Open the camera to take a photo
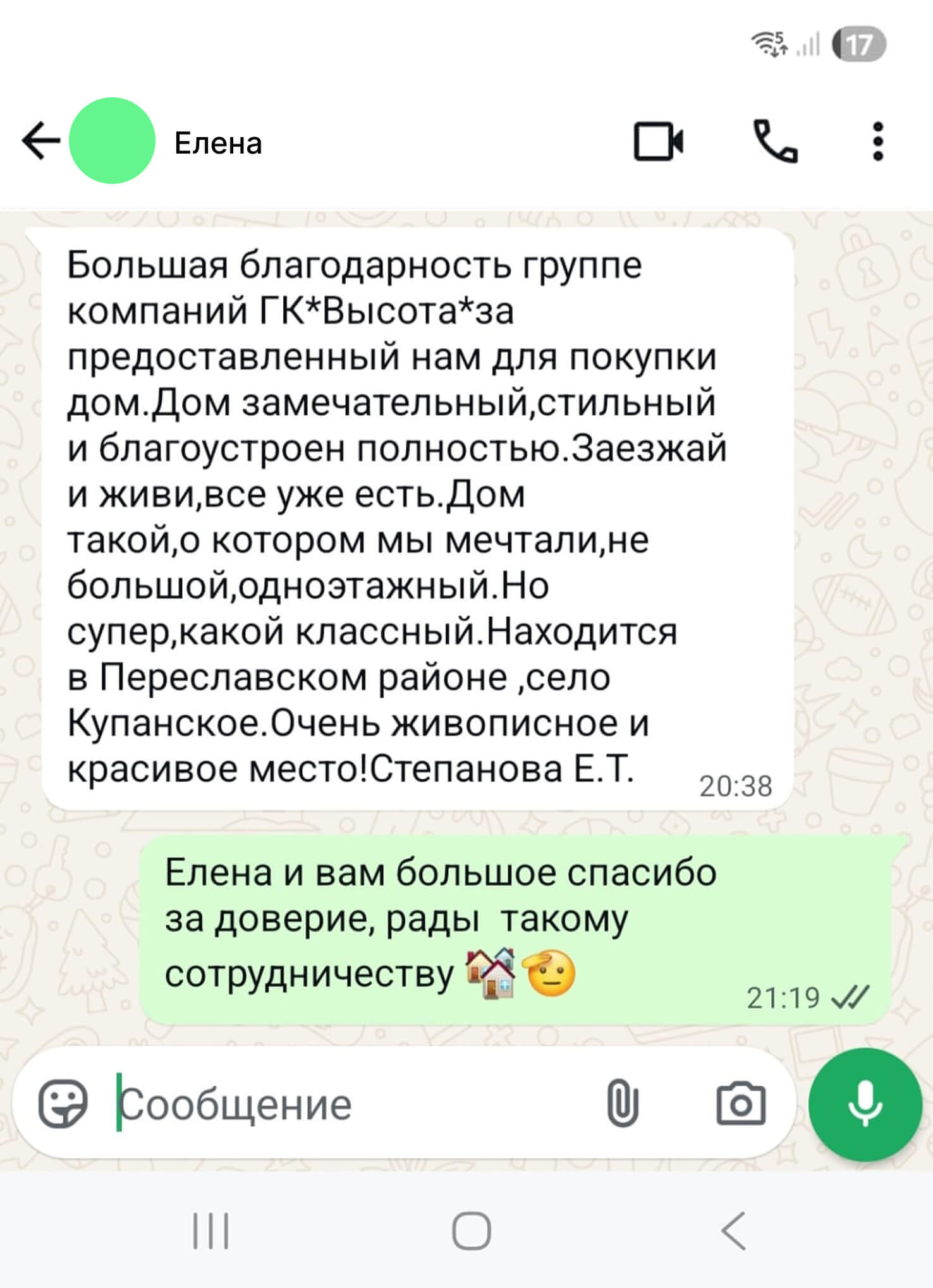 (741, 1104)
